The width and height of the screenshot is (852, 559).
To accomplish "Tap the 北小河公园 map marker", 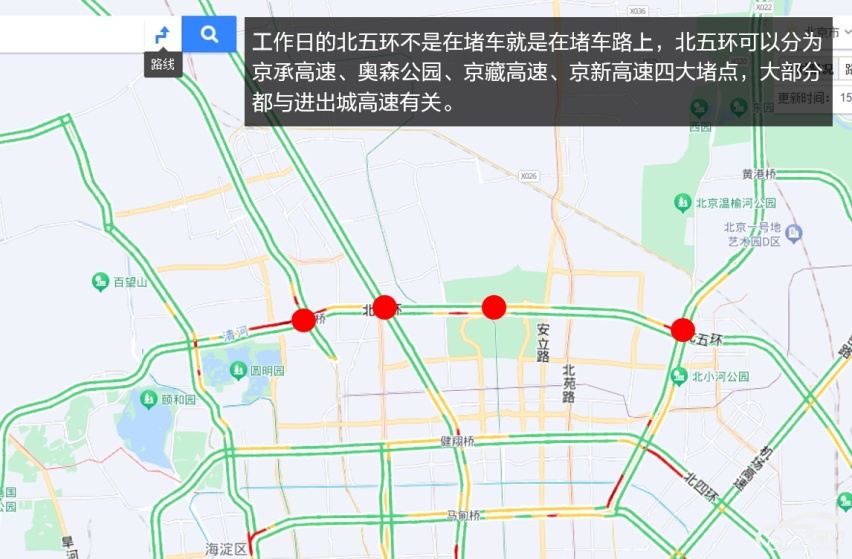I will tap(680, 377).
